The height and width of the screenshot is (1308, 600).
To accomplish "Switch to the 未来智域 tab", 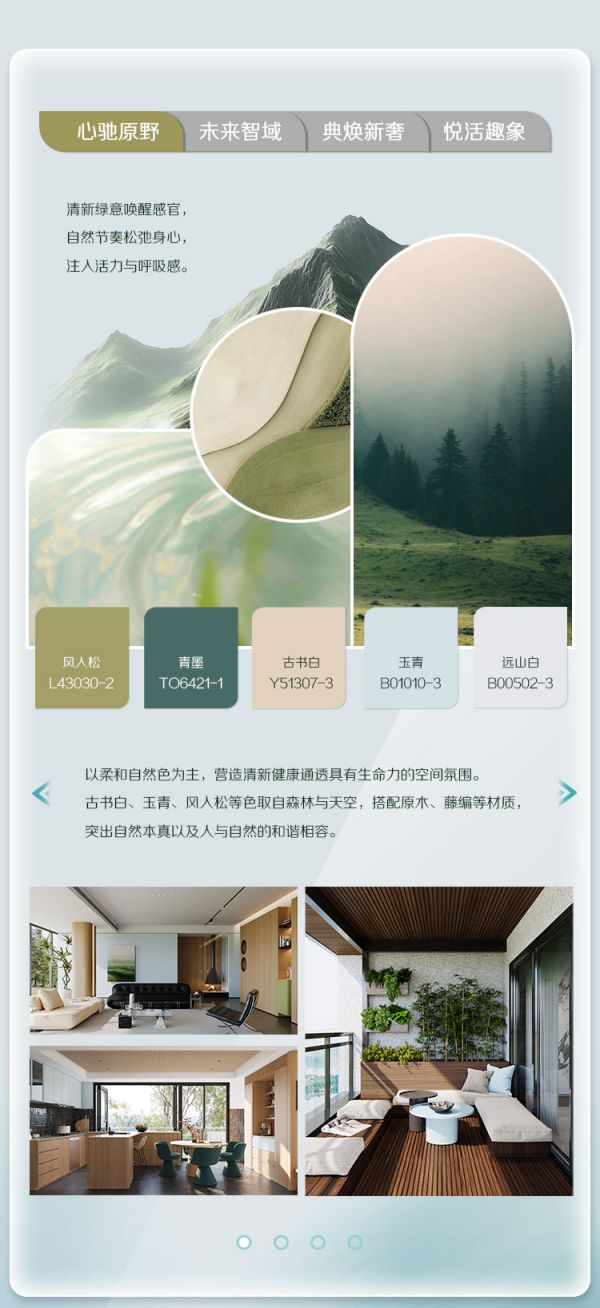I will tap(241, 132).
